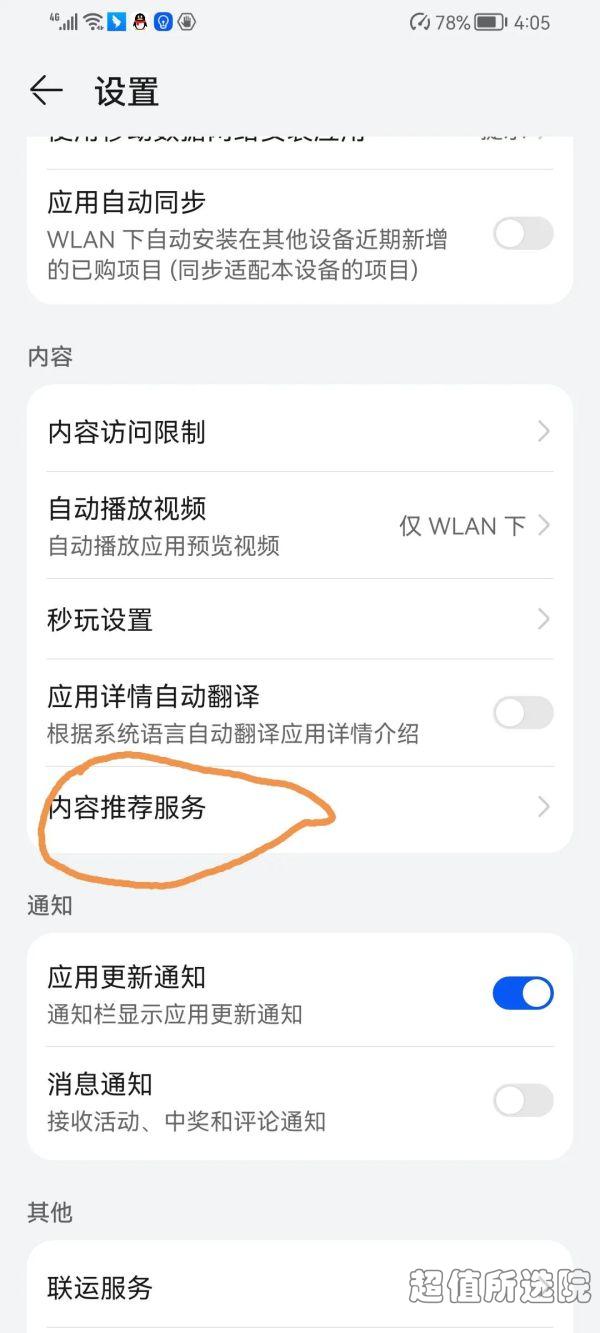The image size is (600, 1333).
Task: Open 内容访问限制 settings
Action: [x=300, y=432]
